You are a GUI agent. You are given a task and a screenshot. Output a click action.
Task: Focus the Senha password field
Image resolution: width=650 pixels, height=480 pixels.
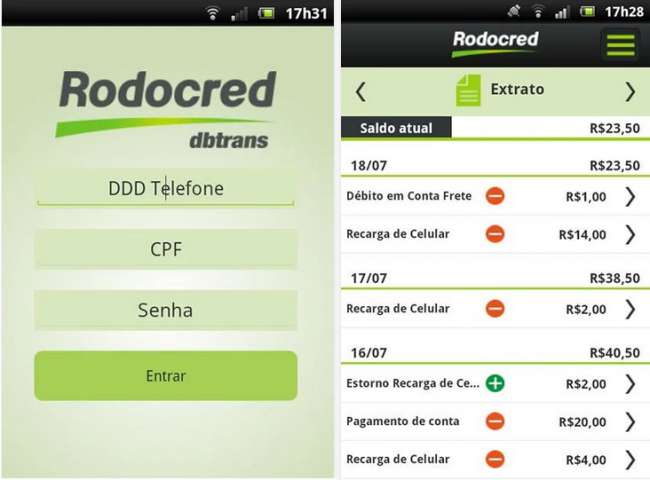click(x=165, y=310)
